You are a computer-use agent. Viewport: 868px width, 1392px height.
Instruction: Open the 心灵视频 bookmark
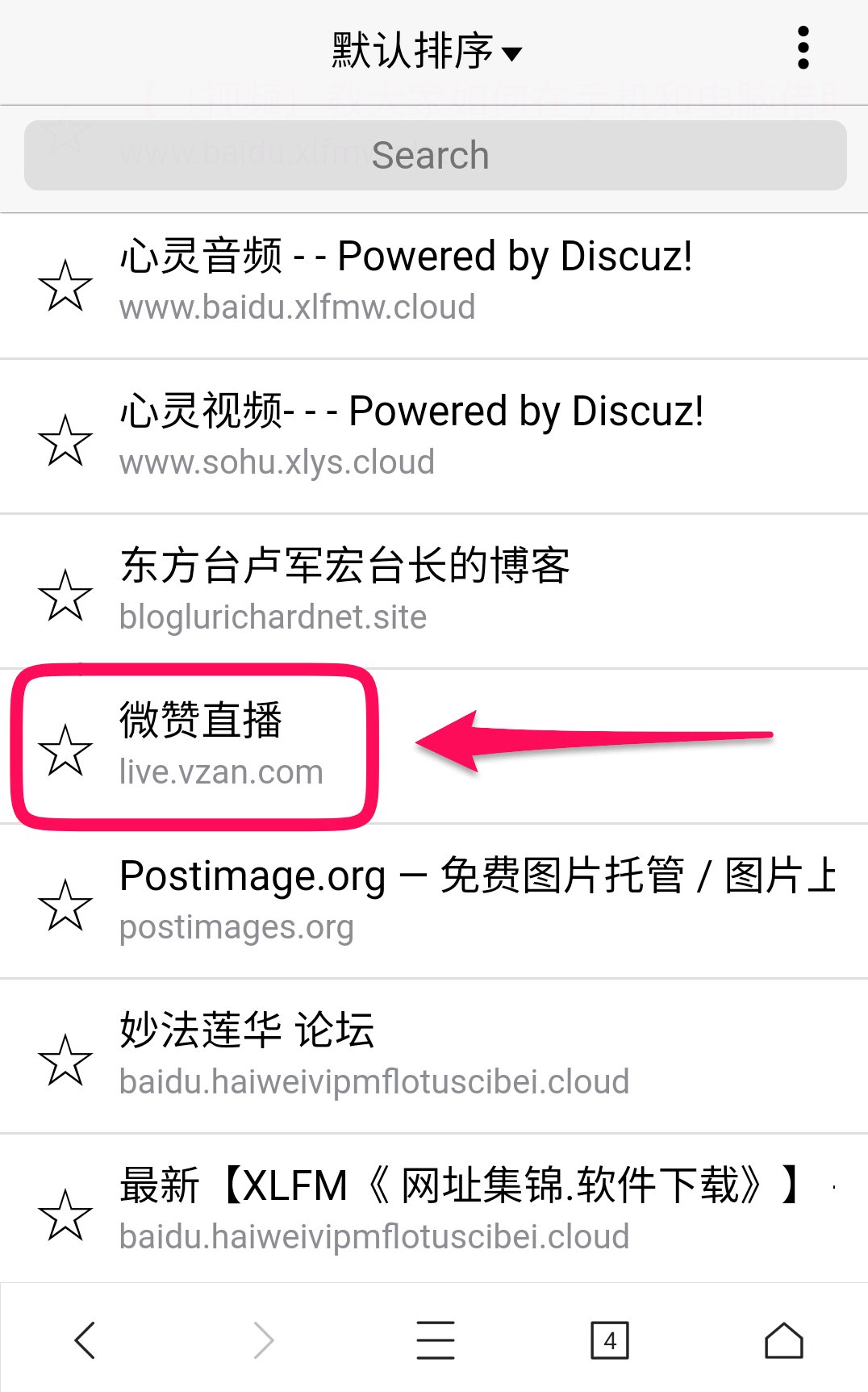pos(434,437)
